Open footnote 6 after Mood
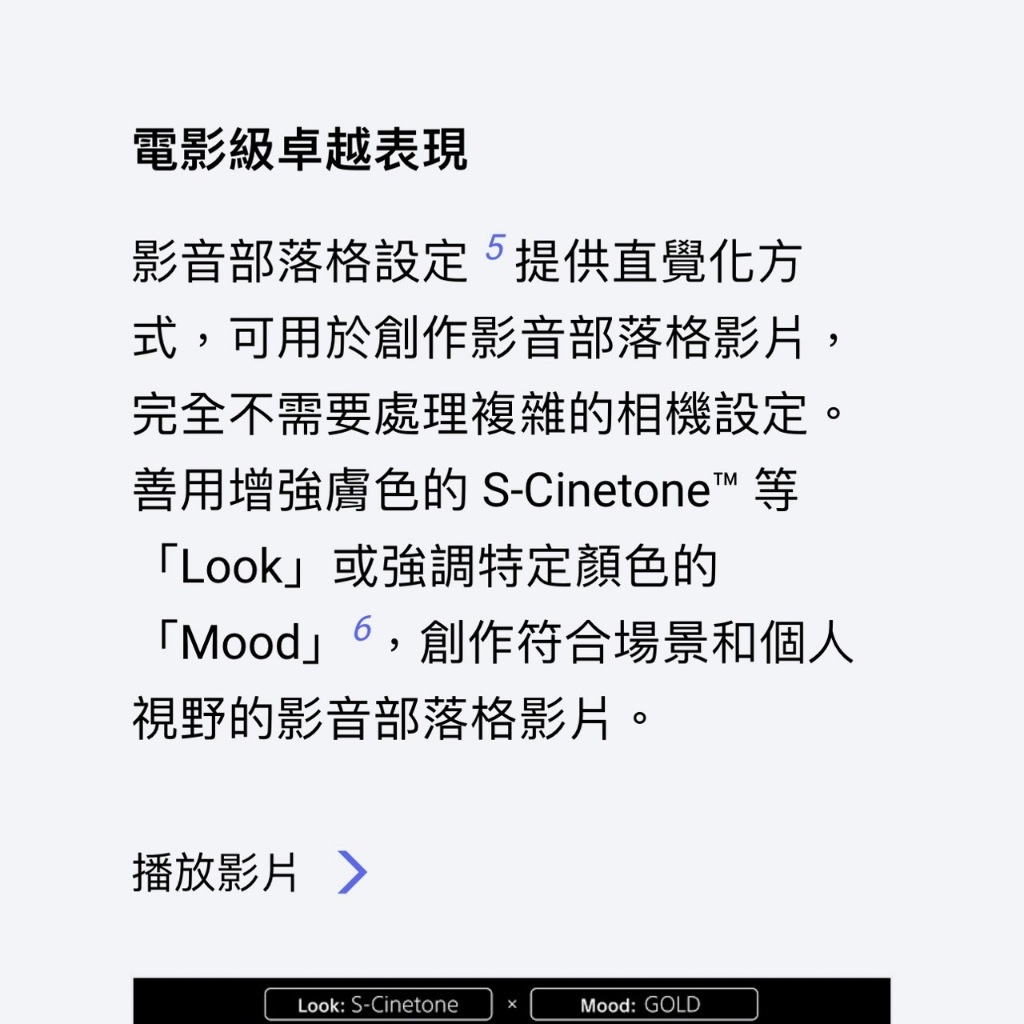The image size is (1024, 1024). pyautogui.click(x=363, y=629)
